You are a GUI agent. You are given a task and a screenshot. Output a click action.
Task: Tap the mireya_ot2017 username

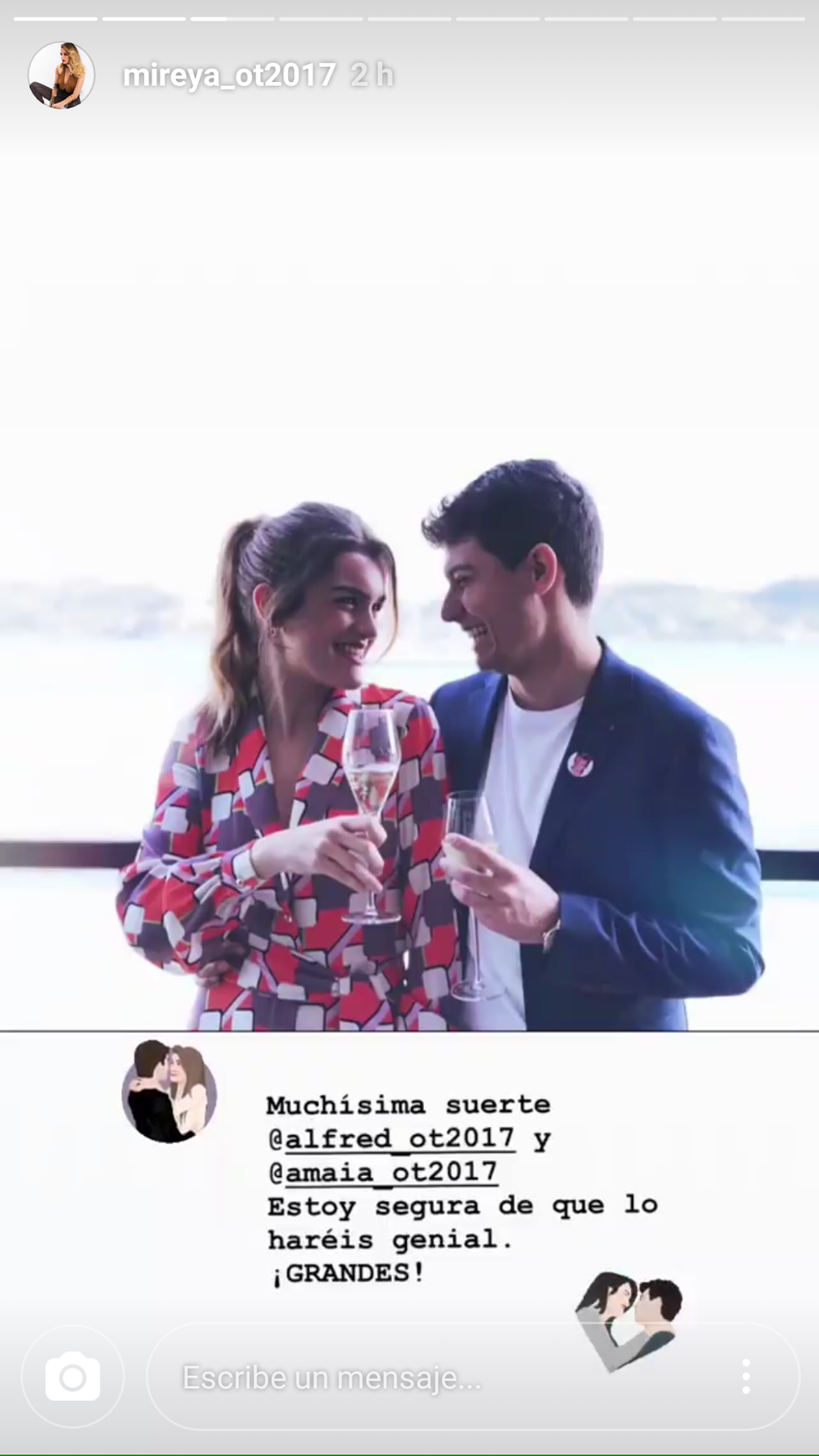(229, 76)
